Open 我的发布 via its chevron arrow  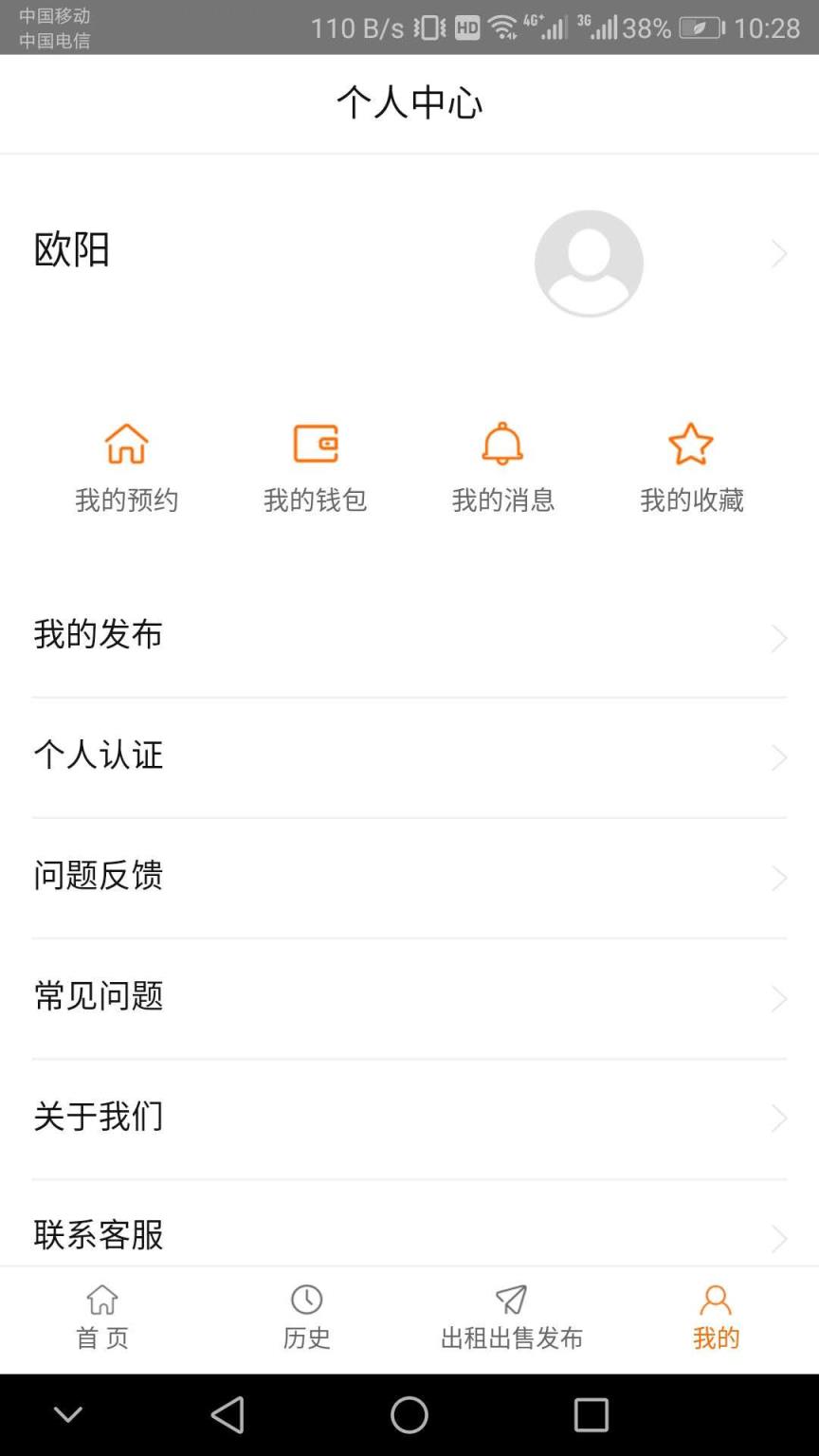779,638
